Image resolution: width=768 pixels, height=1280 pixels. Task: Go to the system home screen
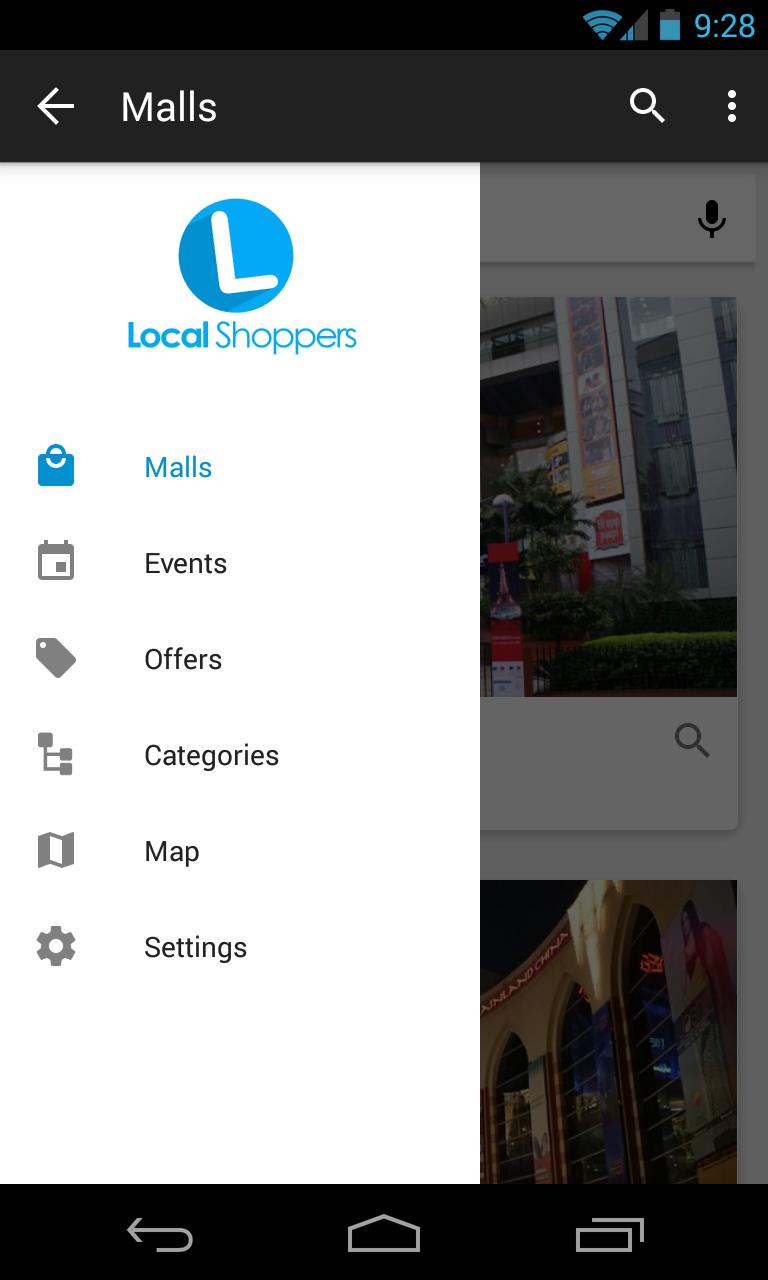[x=384, y=1235]
